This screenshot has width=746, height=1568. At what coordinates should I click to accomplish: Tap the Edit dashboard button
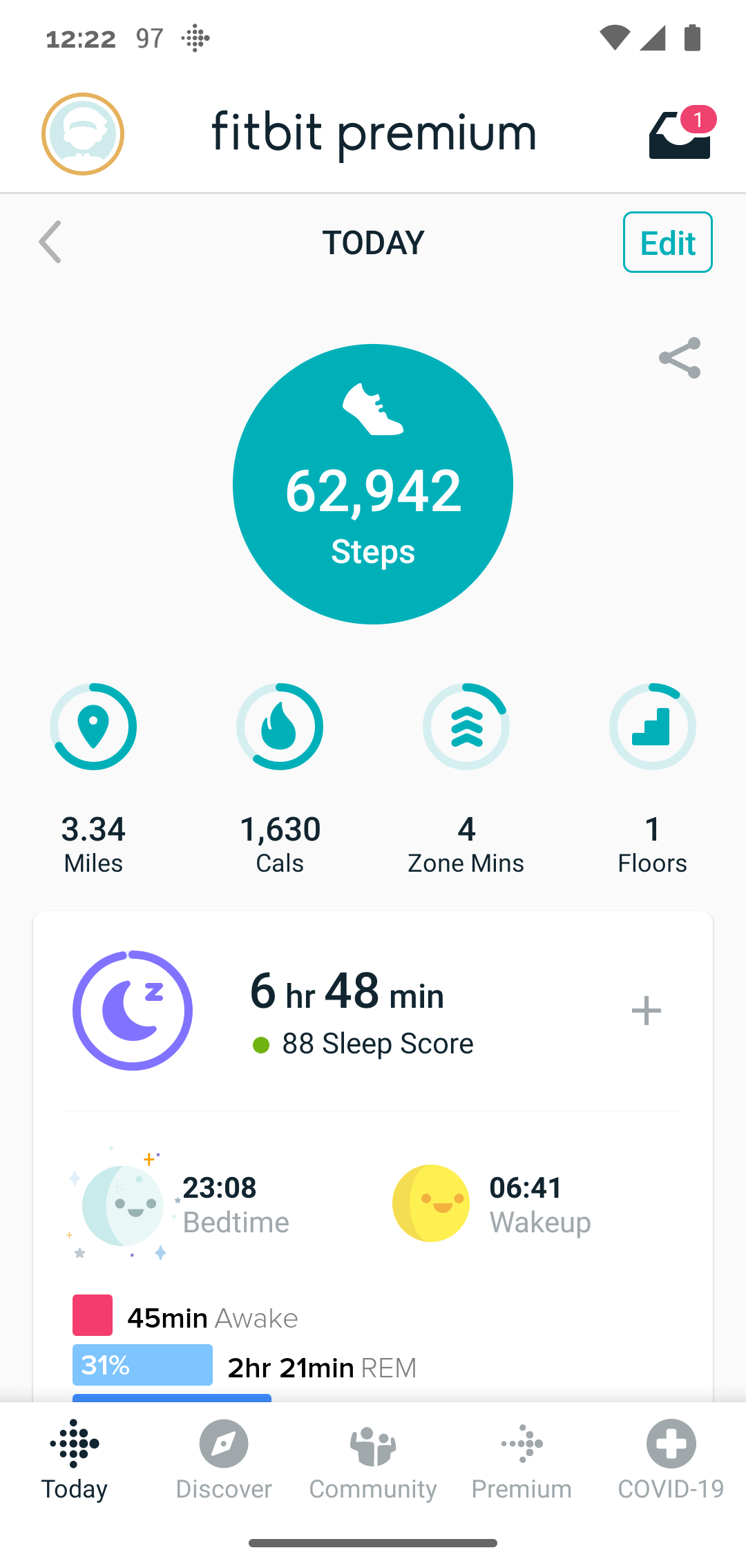pos(667,242)
